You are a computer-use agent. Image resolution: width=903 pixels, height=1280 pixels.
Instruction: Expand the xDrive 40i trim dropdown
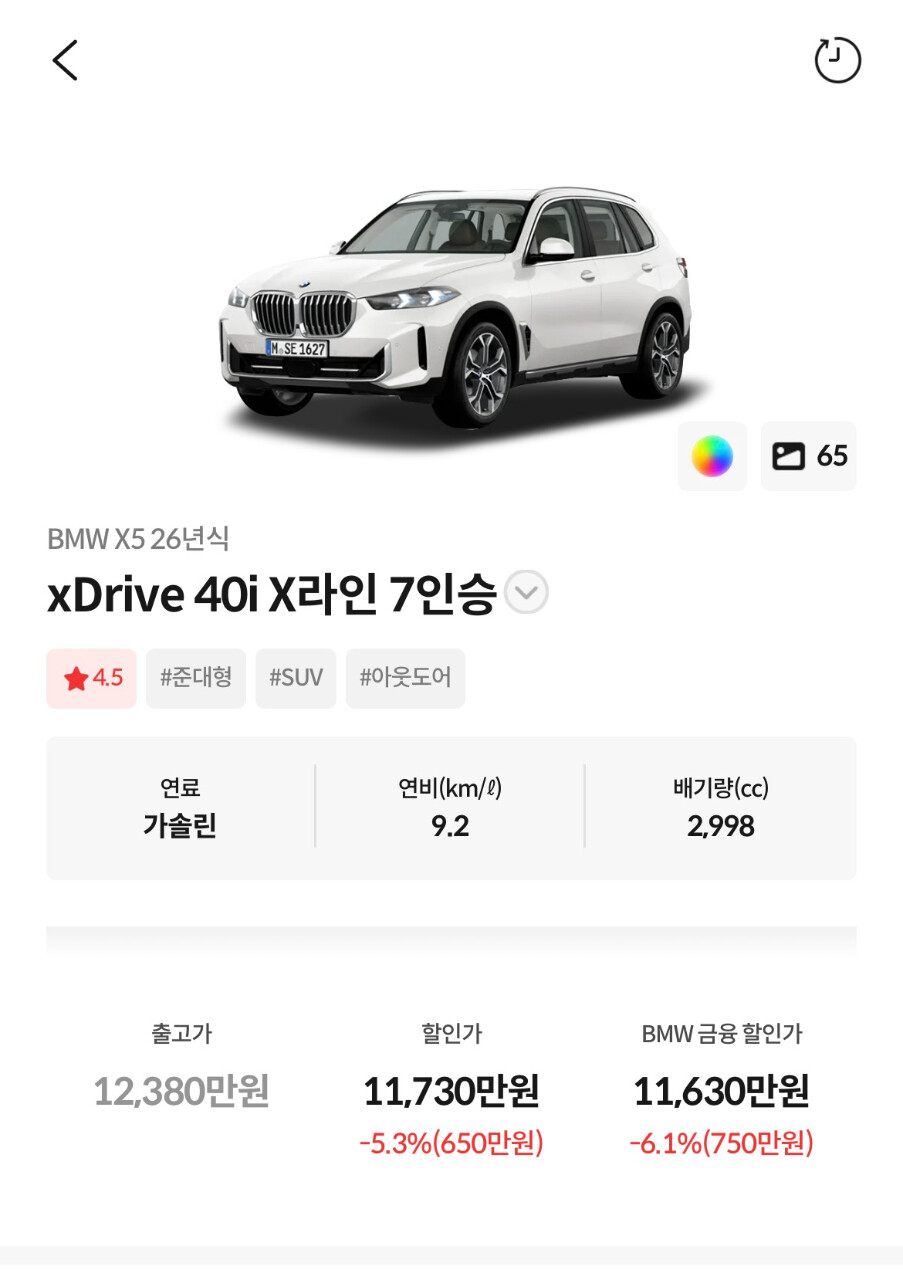526,595
